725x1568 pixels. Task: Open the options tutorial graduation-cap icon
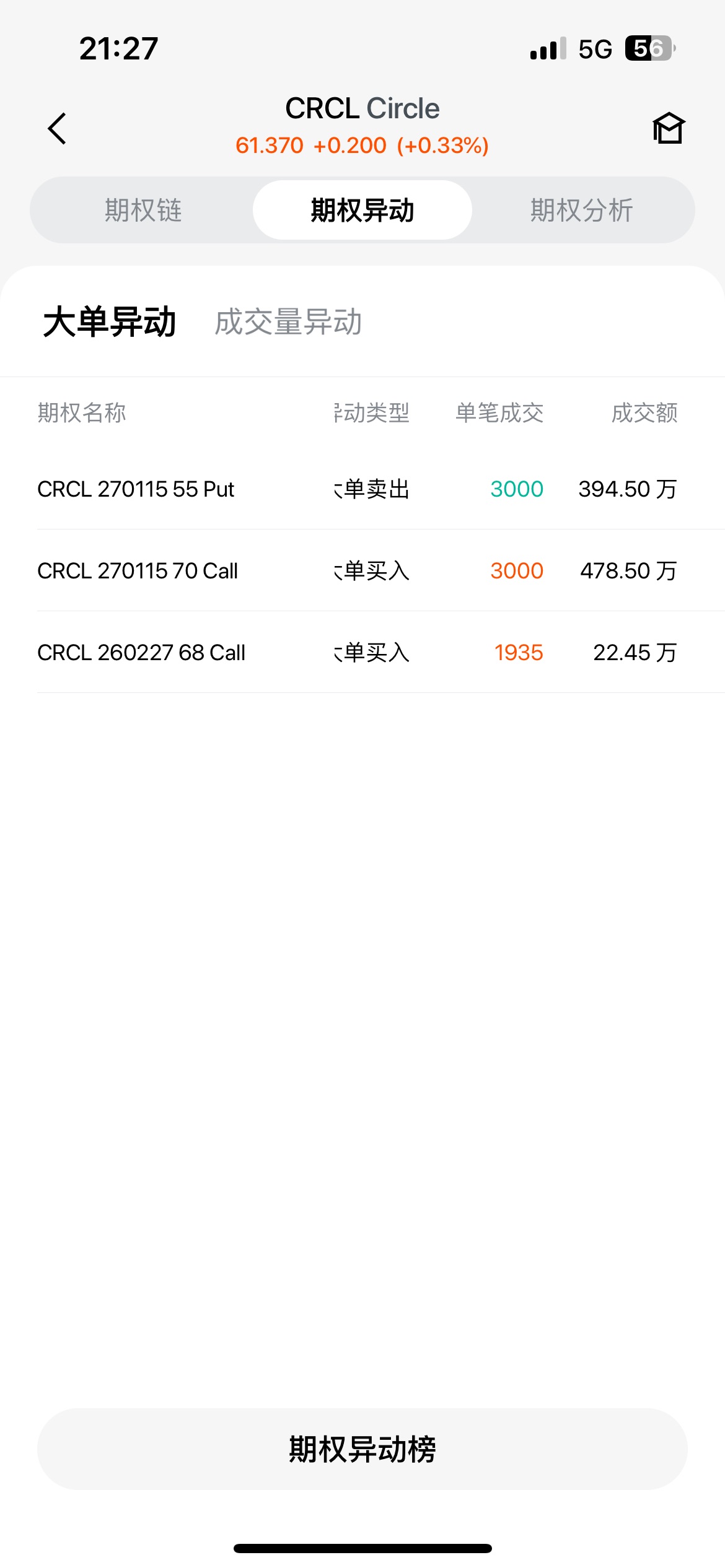[668, 129]
